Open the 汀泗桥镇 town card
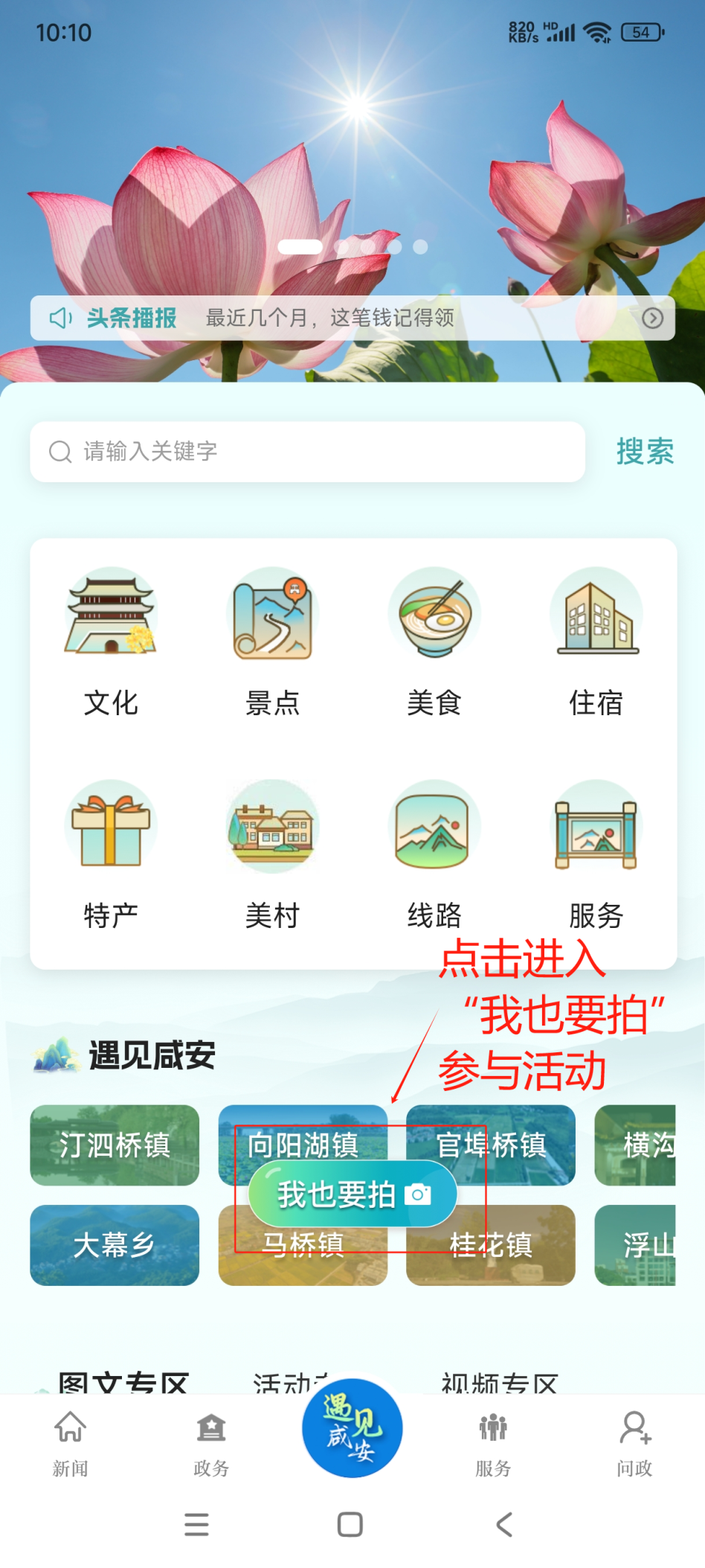Screen dimensions: 705x1568 115,1145
